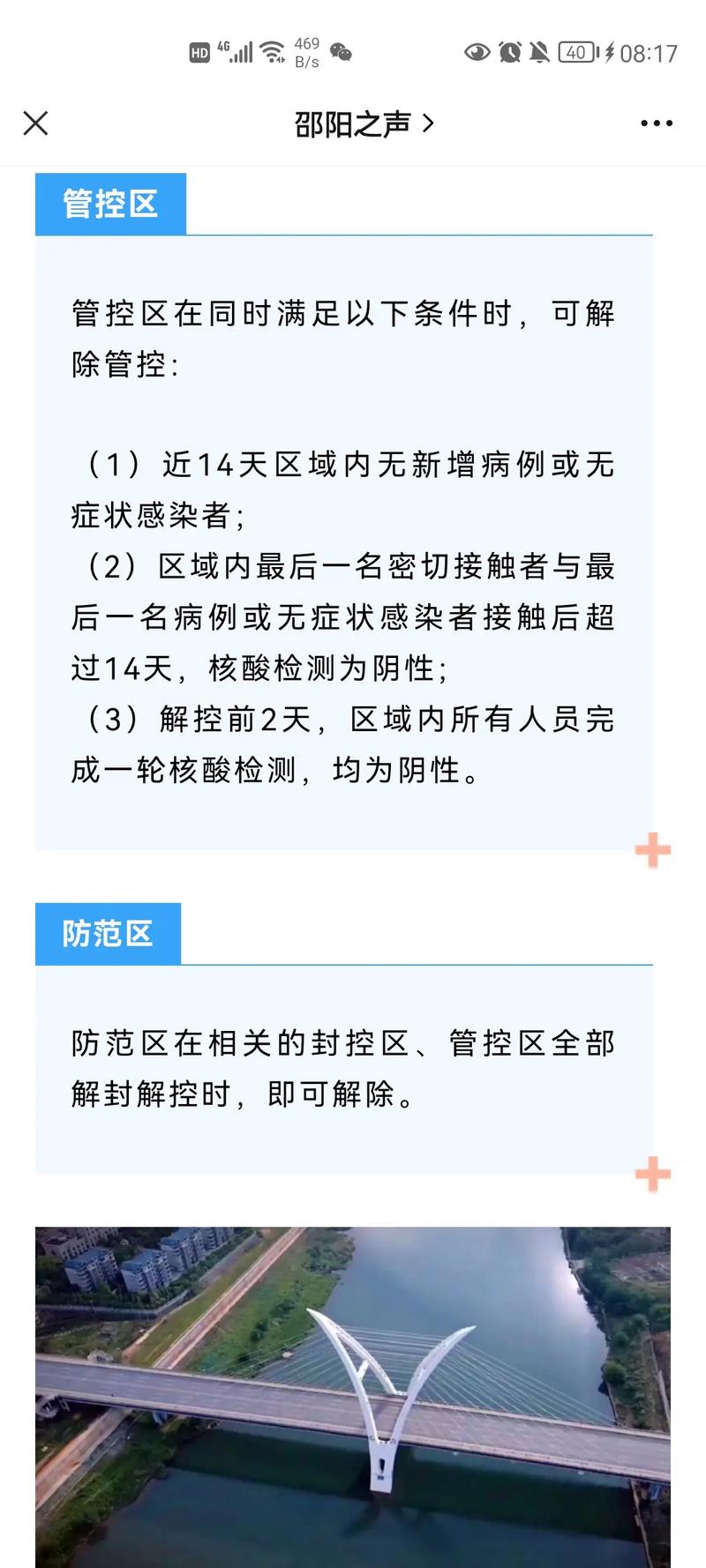The width and height of the screenshot is (706, 1568).
Task: View the bridge aerial photo
Action: point(353,1396)
